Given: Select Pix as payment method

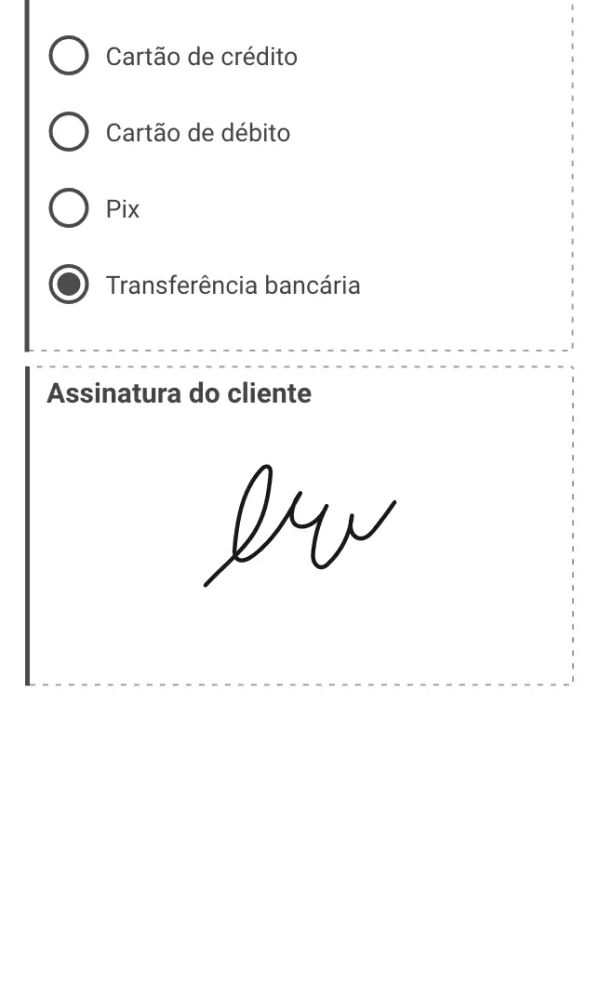Looking at the screenshot, I should click(x=68, y=209).
